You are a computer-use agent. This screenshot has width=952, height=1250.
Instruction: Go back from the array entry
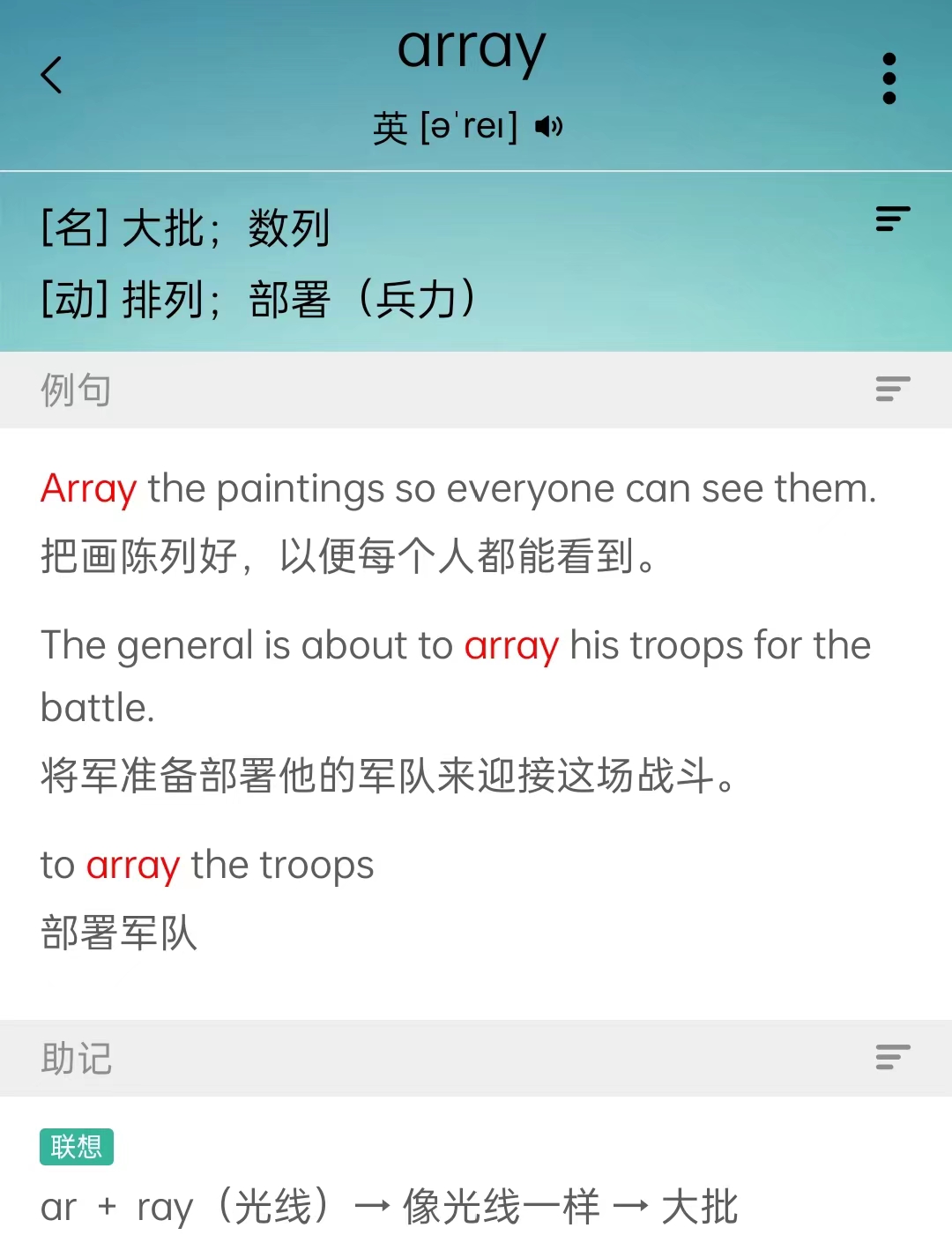tap(52, 75)
